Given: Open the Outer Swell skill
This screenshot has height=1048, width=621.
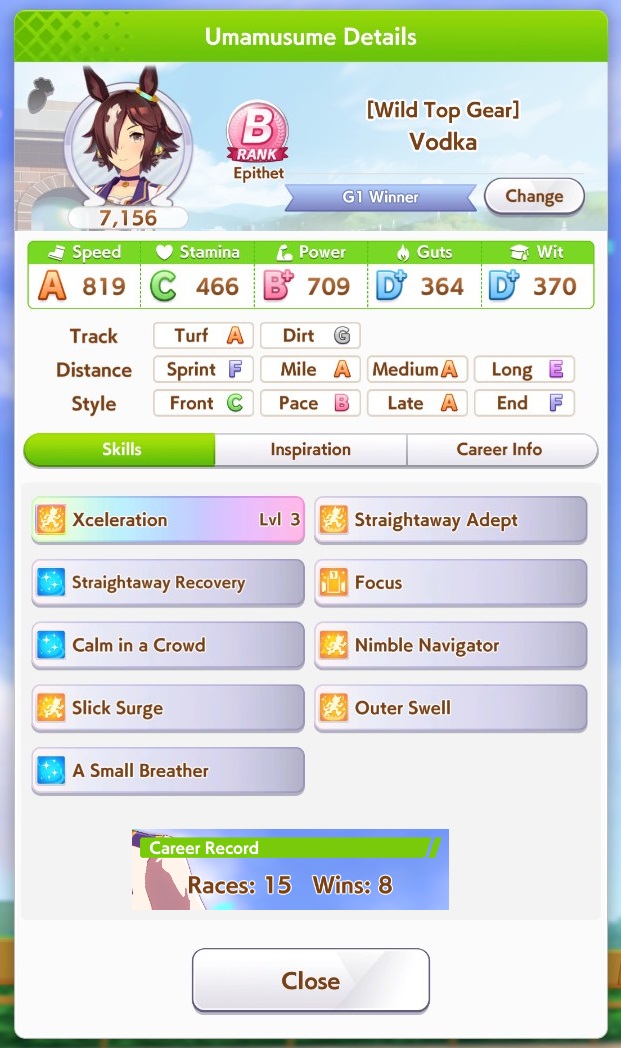Looking at the screenshot, I should [x=451, y=708].
